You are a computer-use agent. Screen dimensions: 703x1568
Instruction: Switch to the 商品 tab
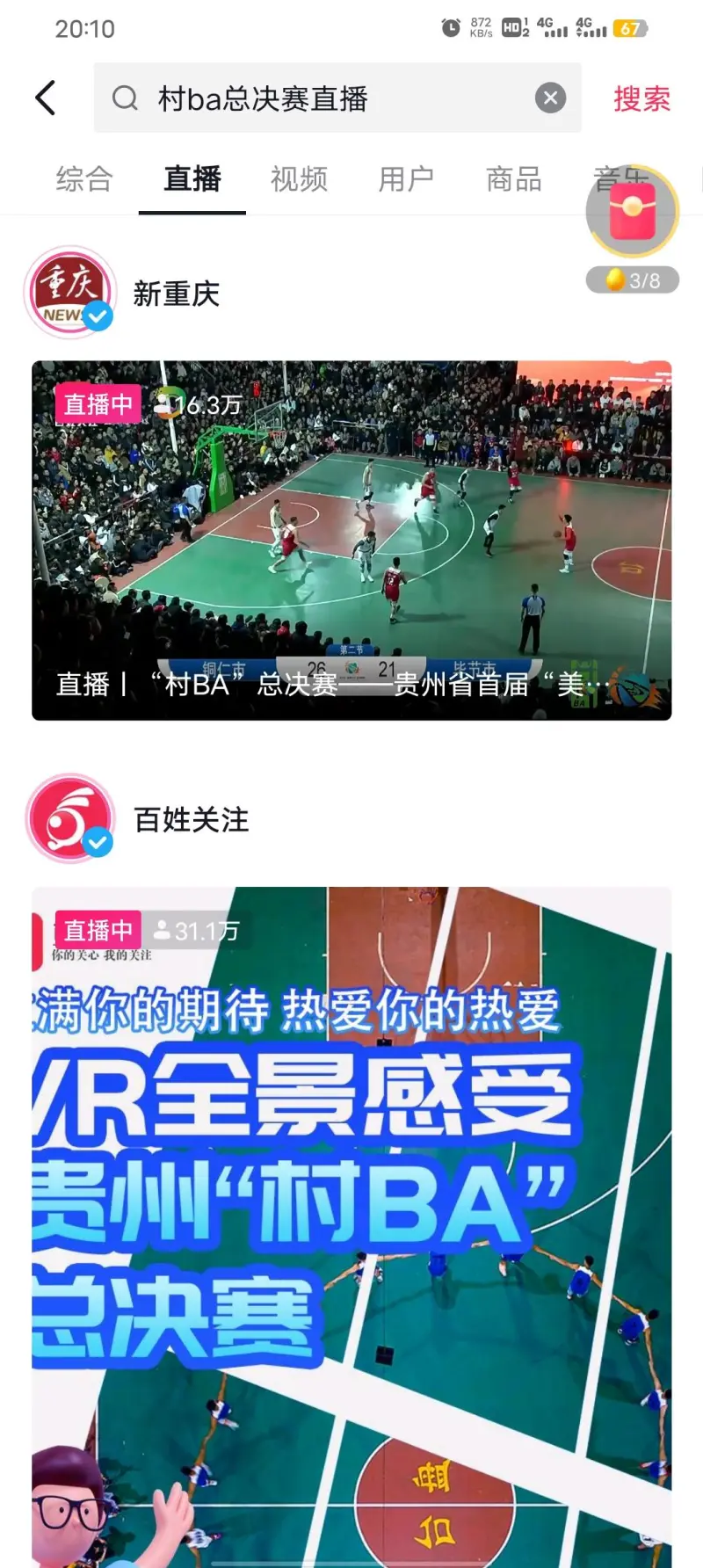point(513,179)
